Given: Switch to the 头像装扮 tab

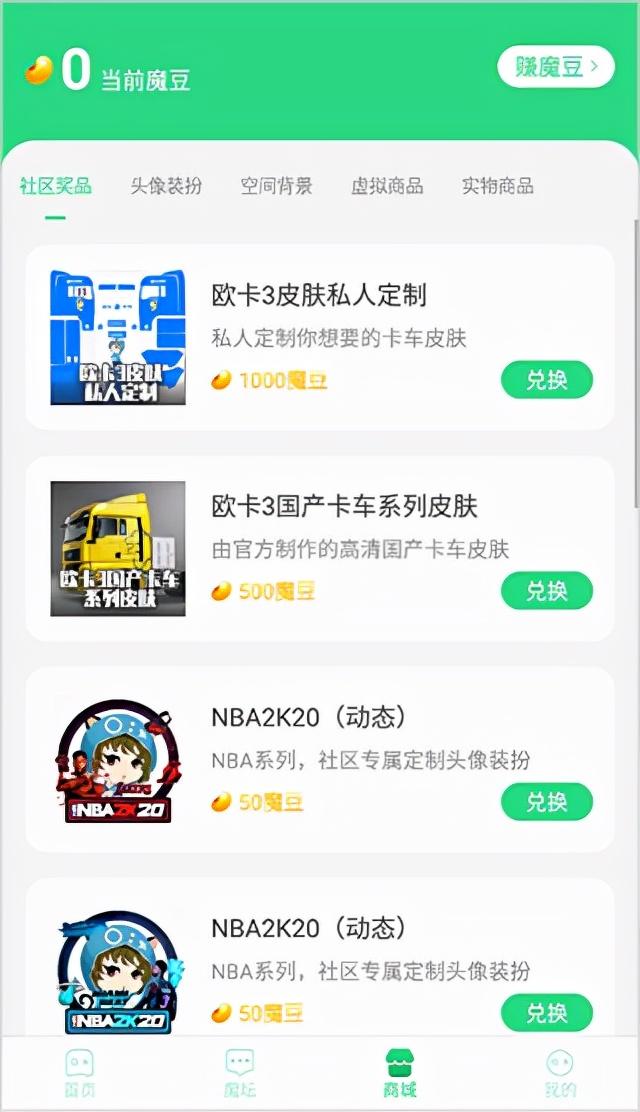Looking at the screenshot, I should pos(166,186).
